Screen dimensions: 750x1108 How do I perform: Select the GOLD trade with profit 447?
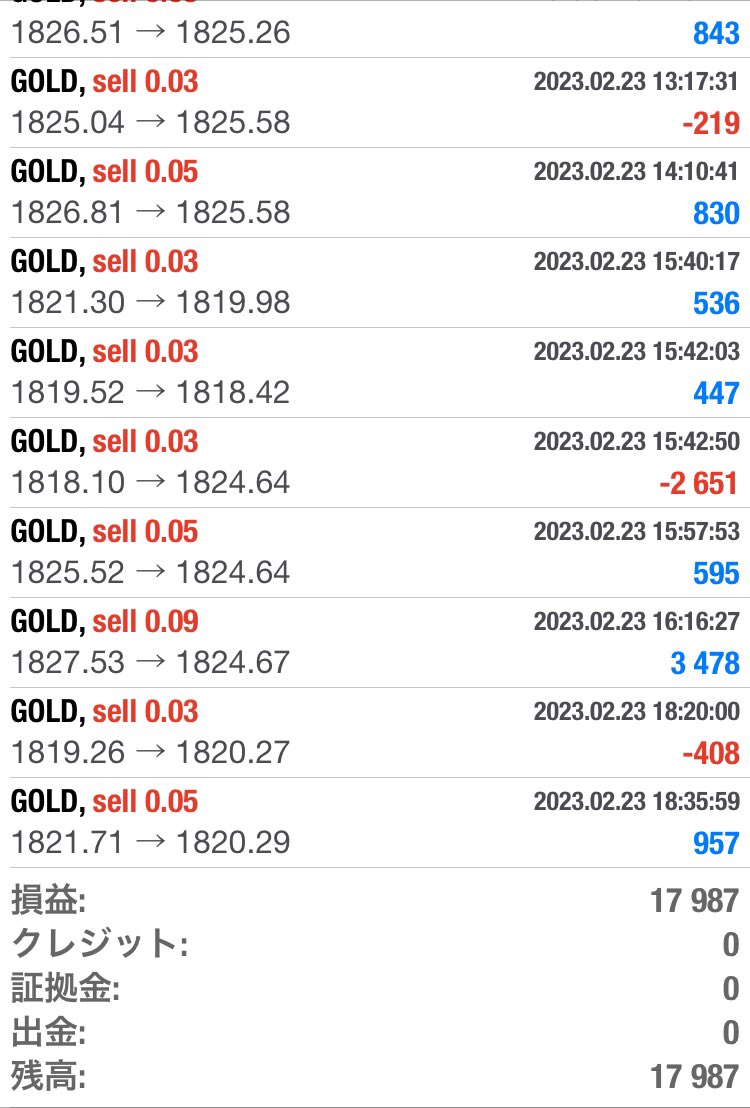375,372
